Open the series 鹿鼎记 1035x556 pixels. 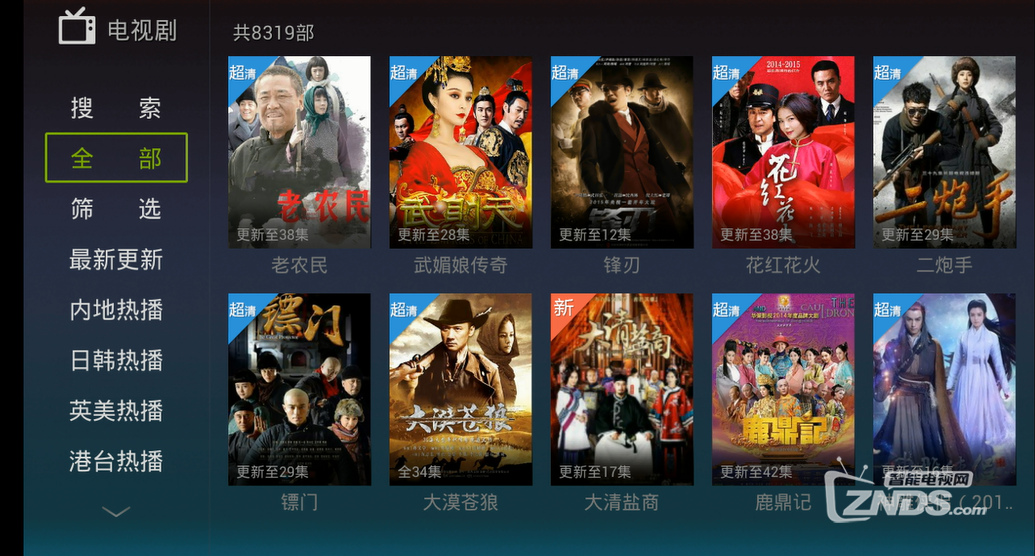(x=783, y=389)
